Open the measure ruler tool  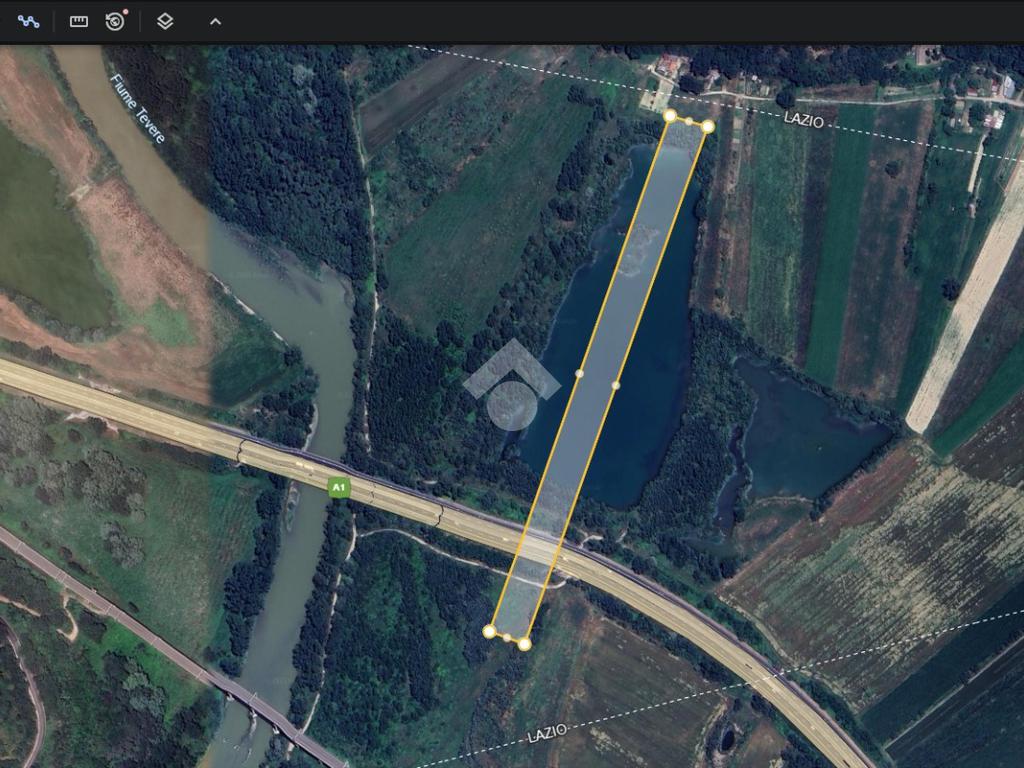click(x=78, y=21)
